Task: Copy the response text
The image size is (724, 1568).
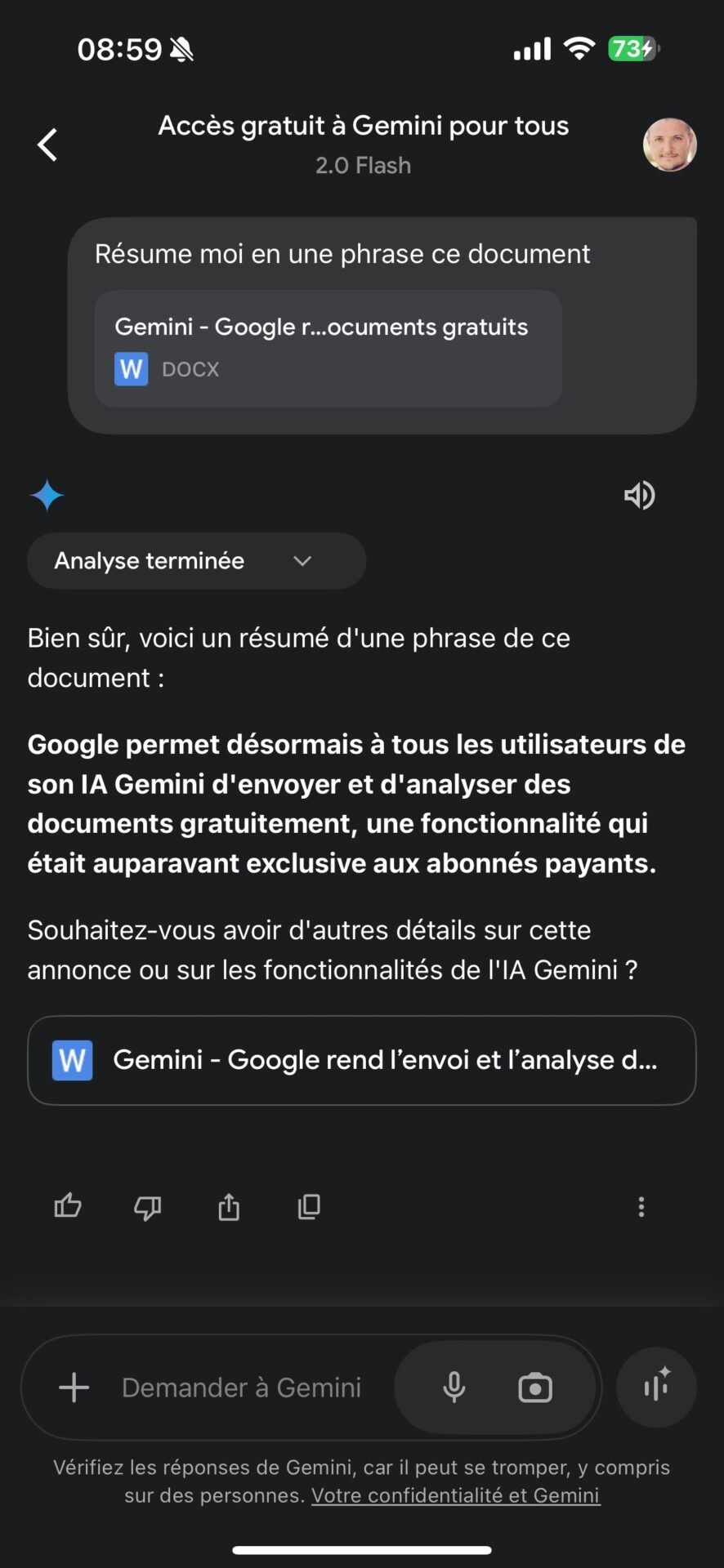Action: 309,1206
